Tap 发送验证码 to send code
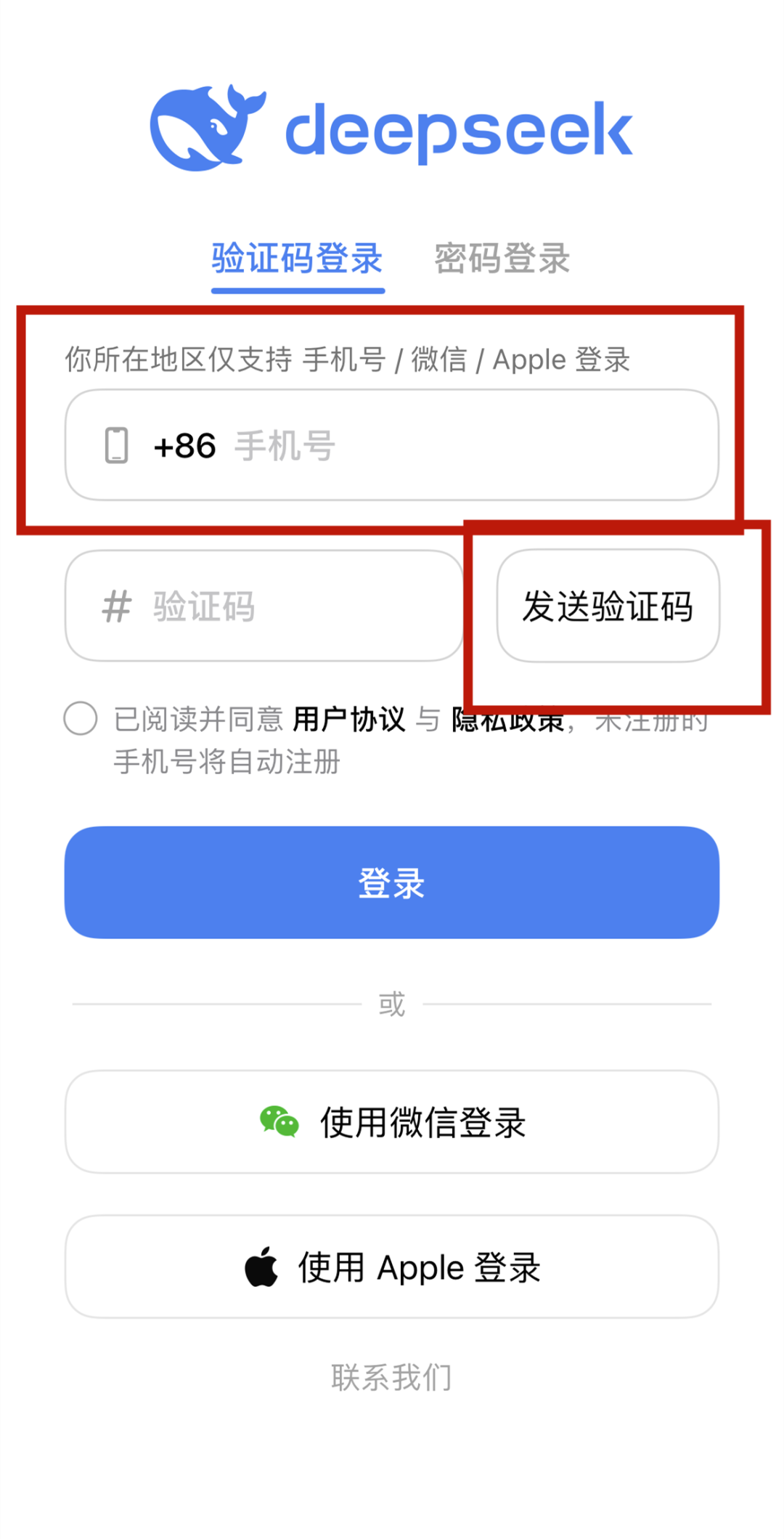Screen dimensions: 784x1539 (x=608, y=606)
